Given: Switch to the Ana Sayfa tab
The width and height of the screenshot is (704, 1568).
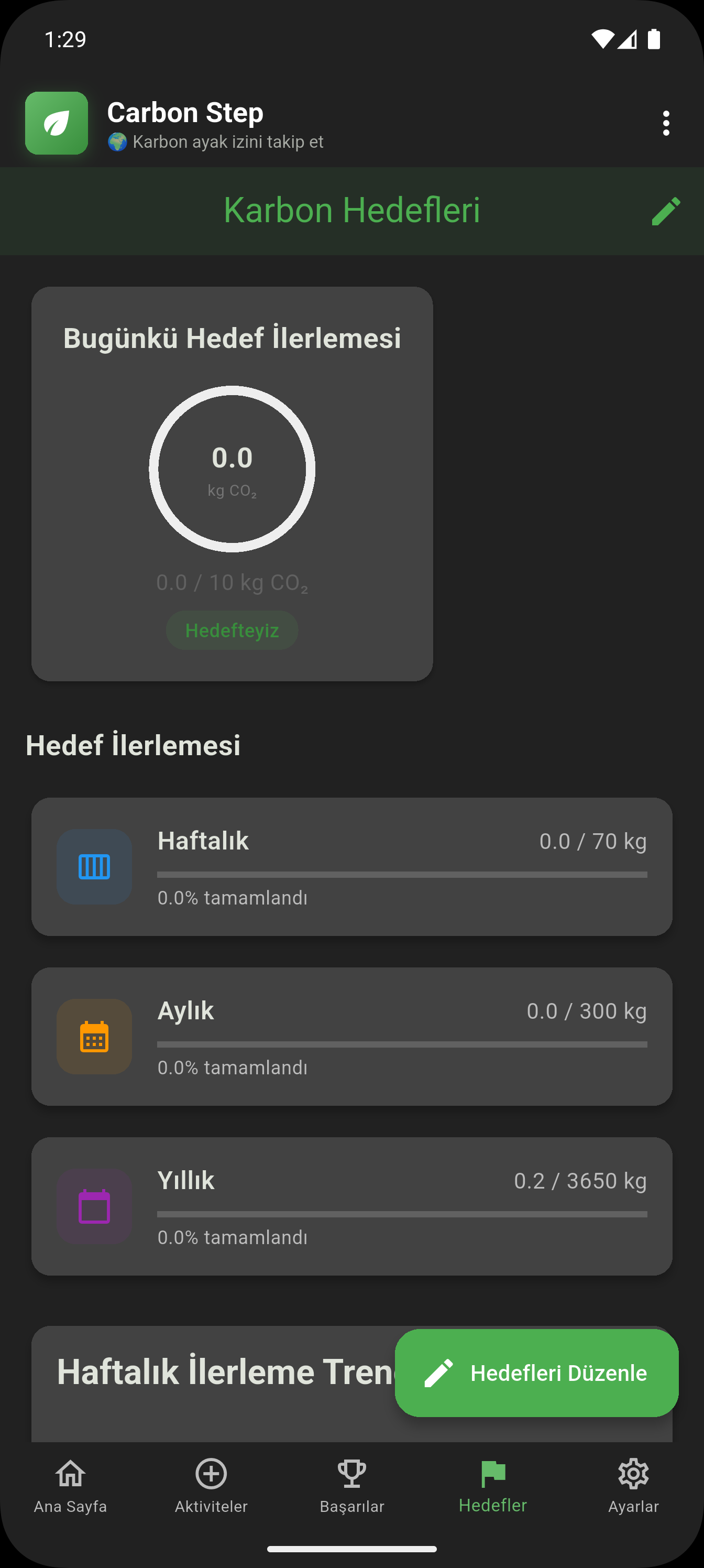Looking at the screenshot, I should tap(70, 1488).
